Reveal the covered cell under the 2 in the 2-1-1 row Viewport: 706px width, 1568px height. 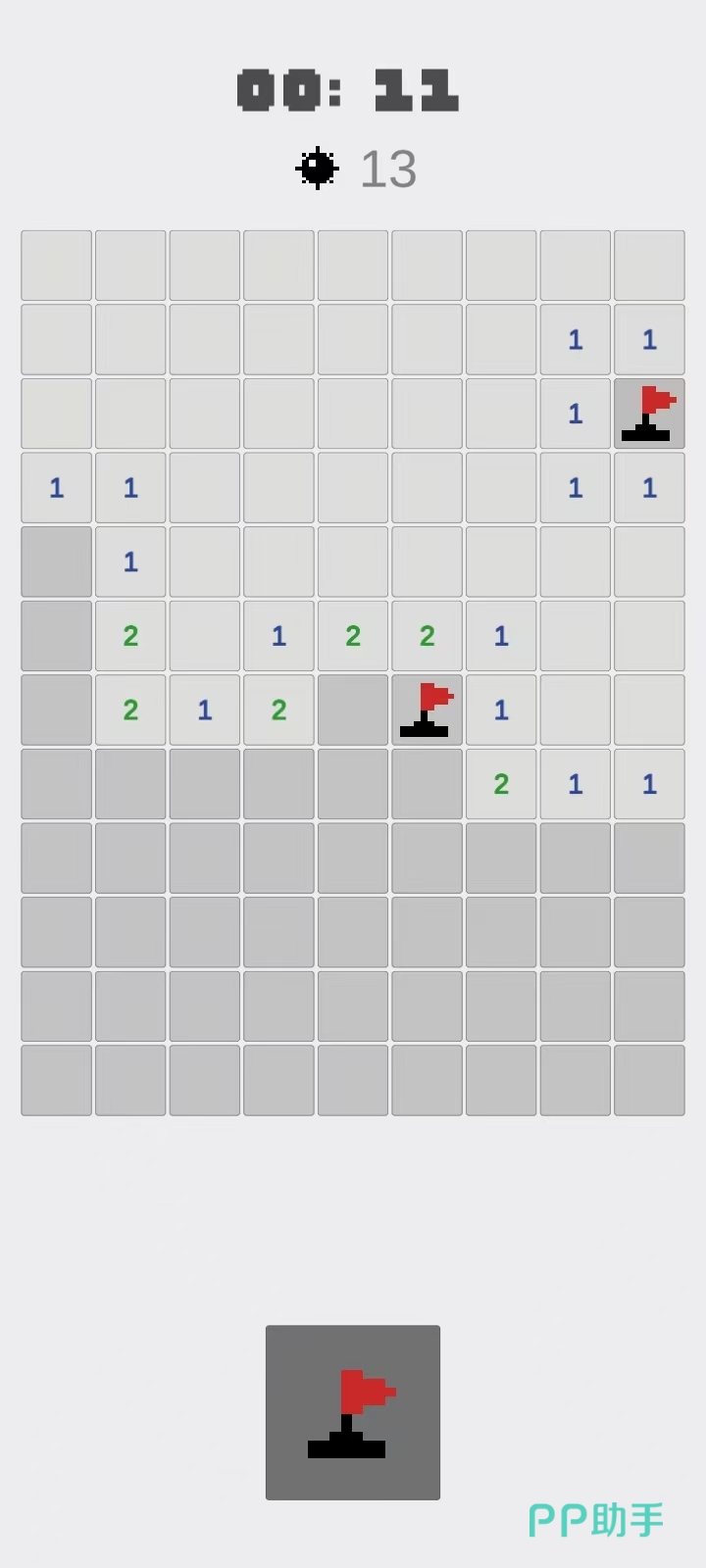point(501,857)
